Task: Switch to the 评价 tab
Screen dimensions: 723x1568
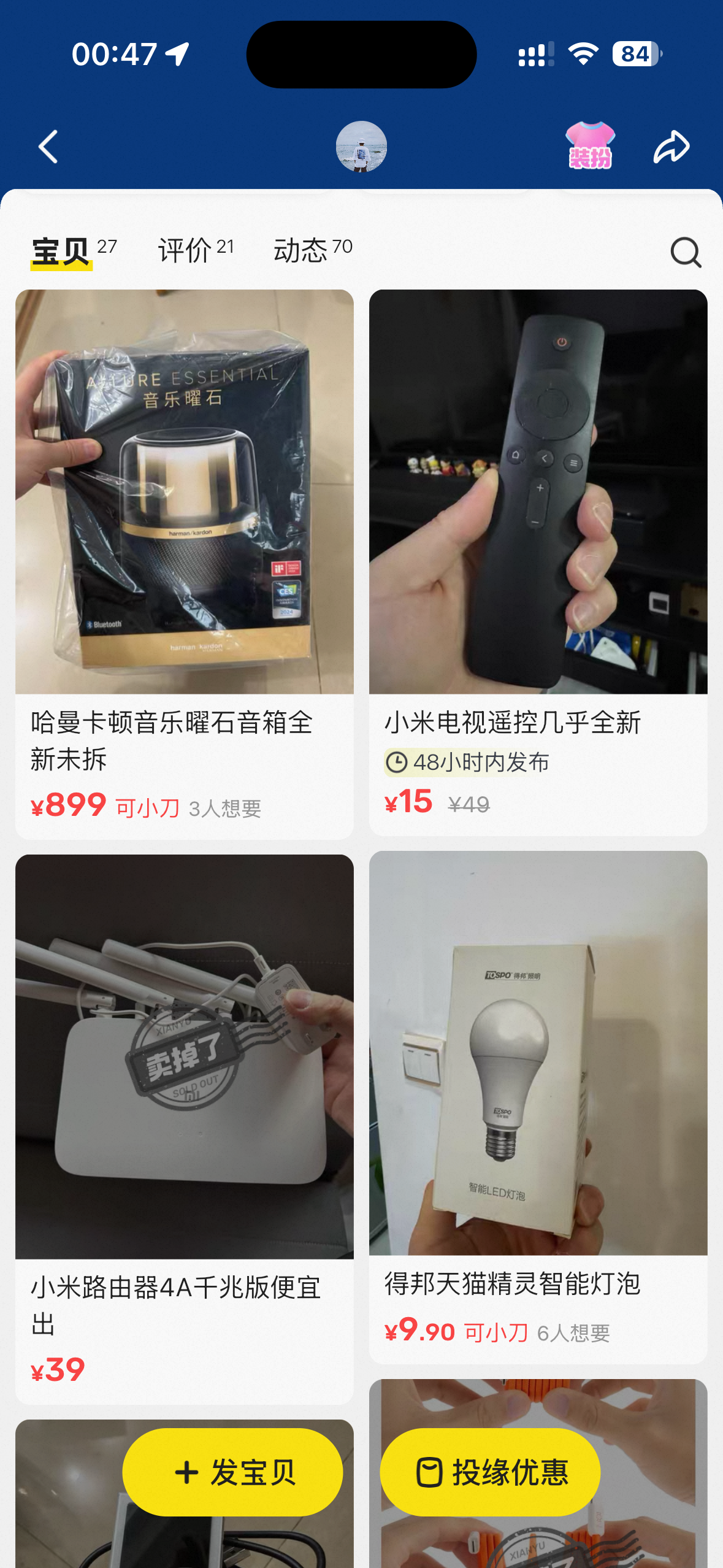Action: point(196,250)
